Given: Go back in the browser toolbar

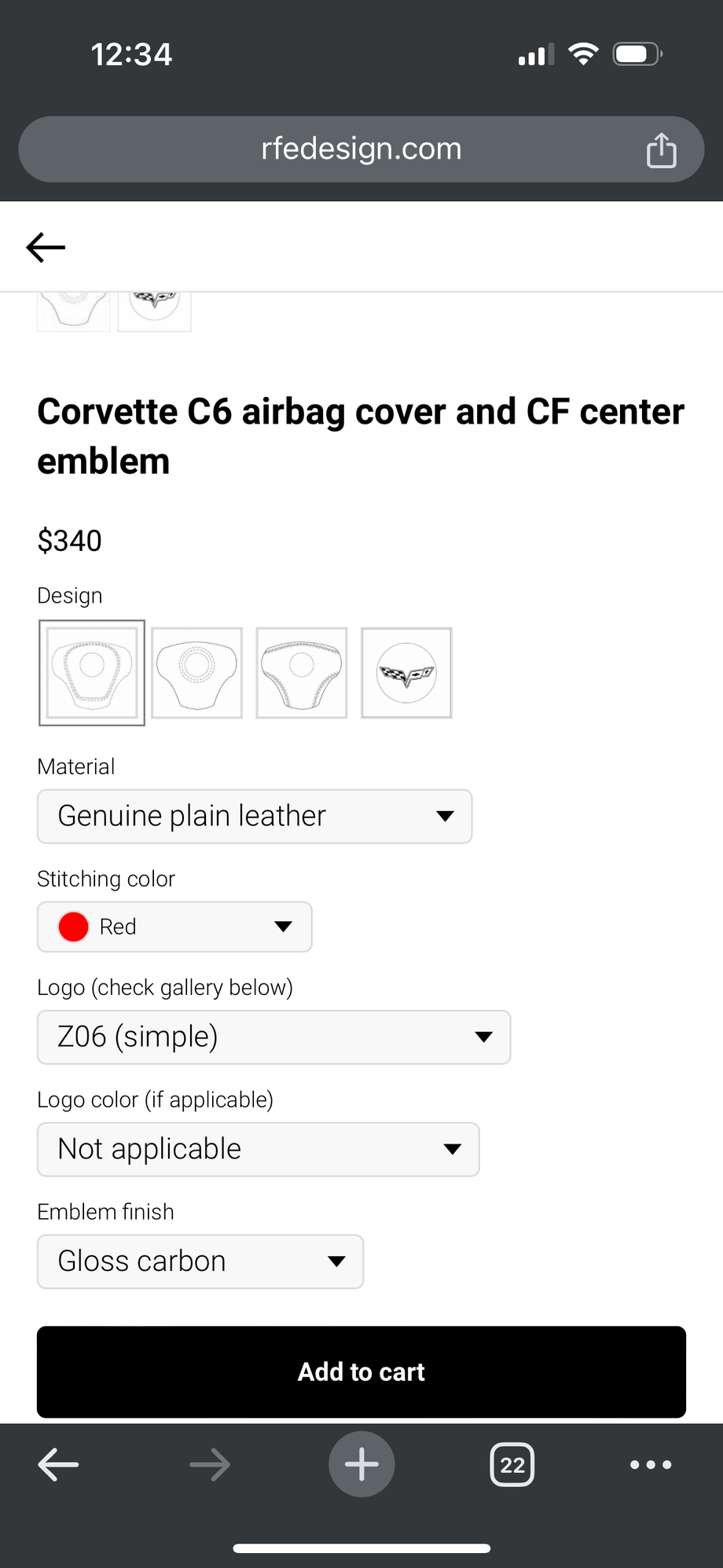Looking at the screenshot, I should pos(58,1464).
